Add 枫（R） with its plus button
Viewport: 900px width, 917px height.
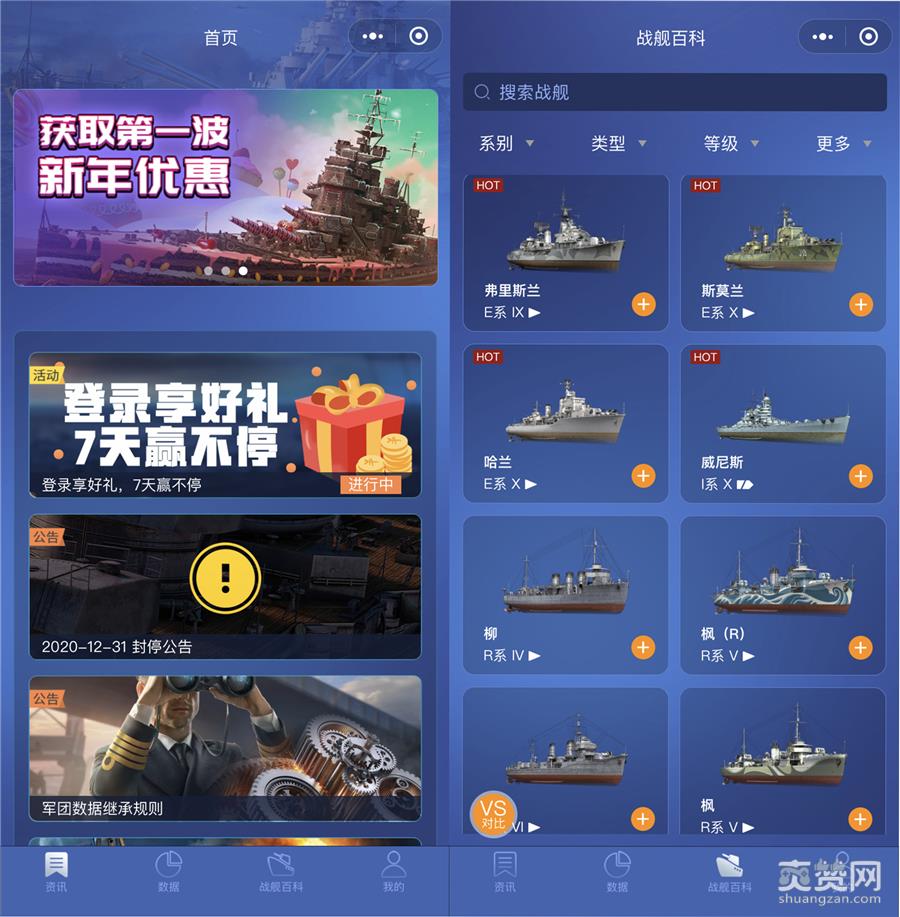(860, 648)
